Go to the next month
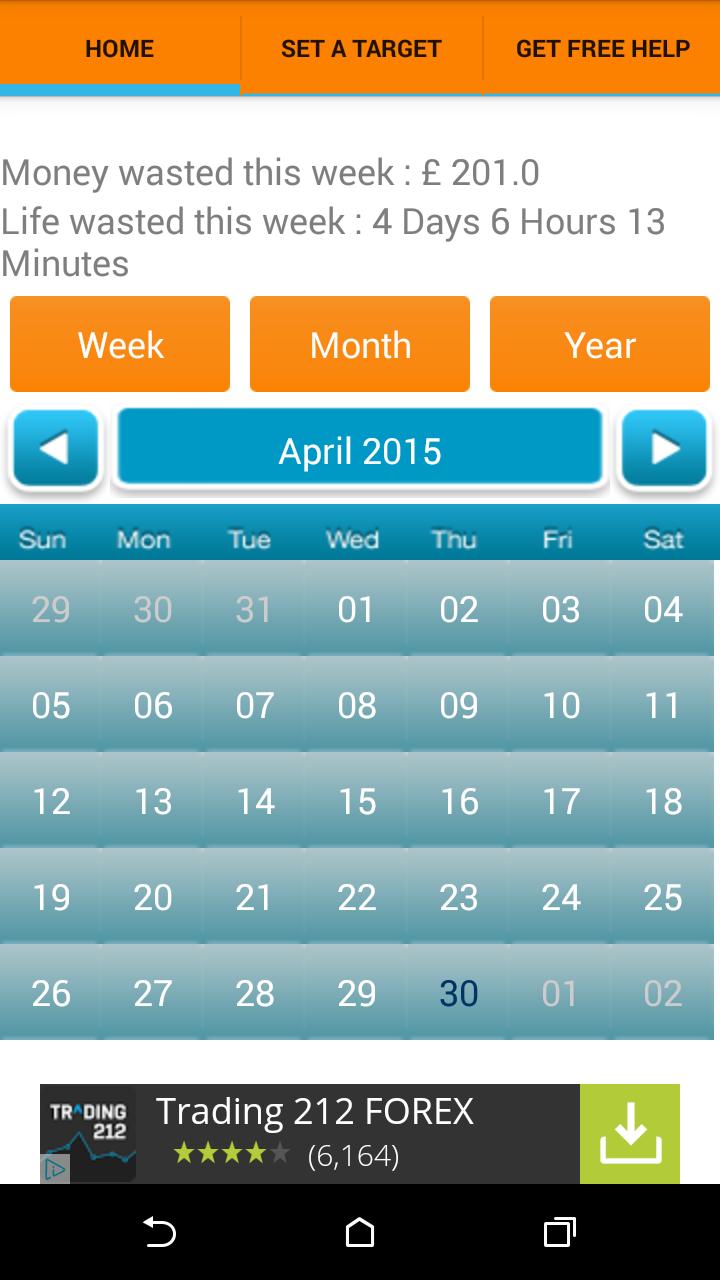720x1280 pixels. point(664,449)
